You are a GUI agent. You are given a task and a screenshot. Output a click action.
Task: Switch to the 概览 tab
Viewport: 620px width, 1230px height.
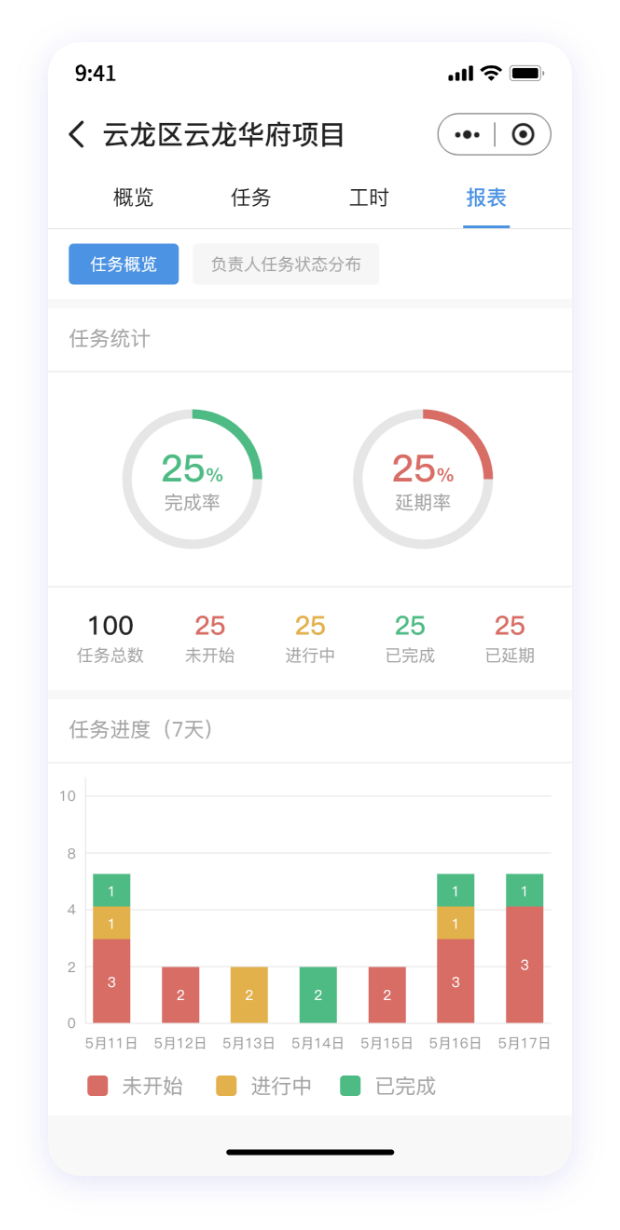133,198
